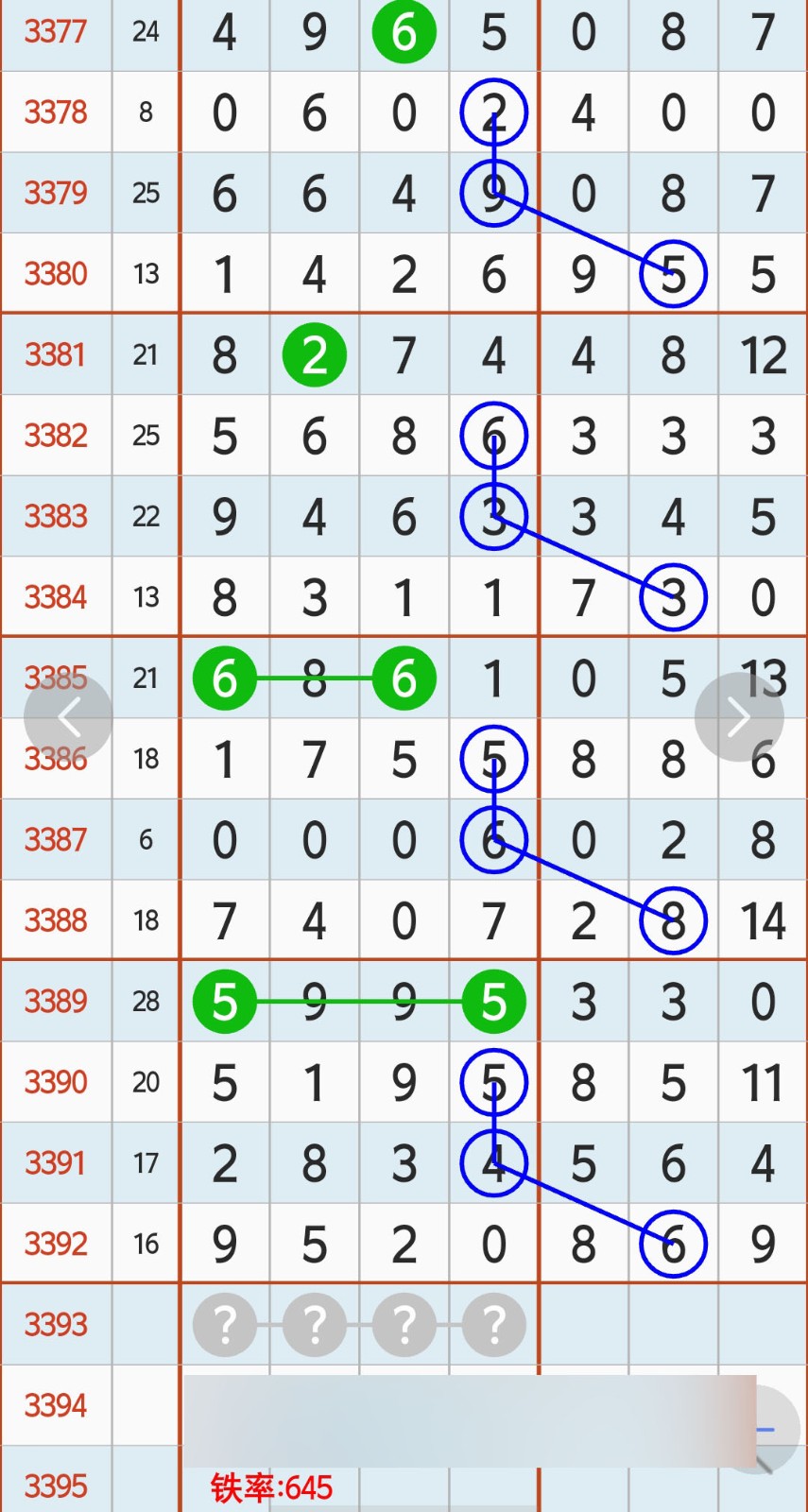Go to the next chart image
Screen dimensions: 808x1512
point(739,717)
